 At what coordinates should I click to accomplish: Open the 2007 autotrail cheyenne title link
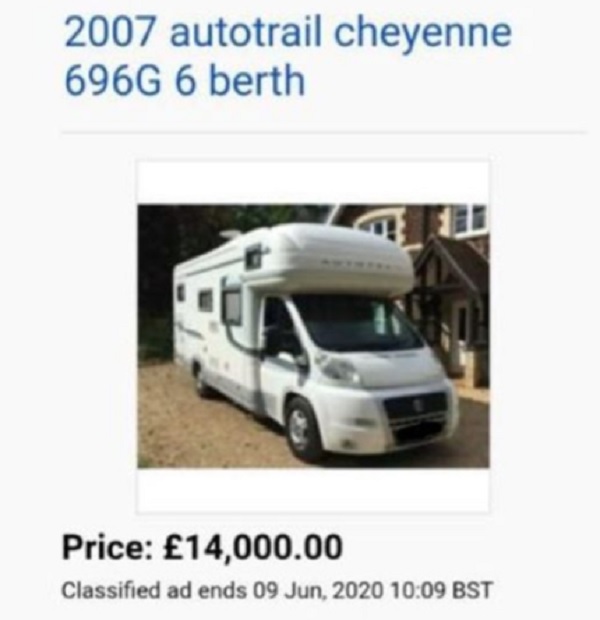coord(287,56)
